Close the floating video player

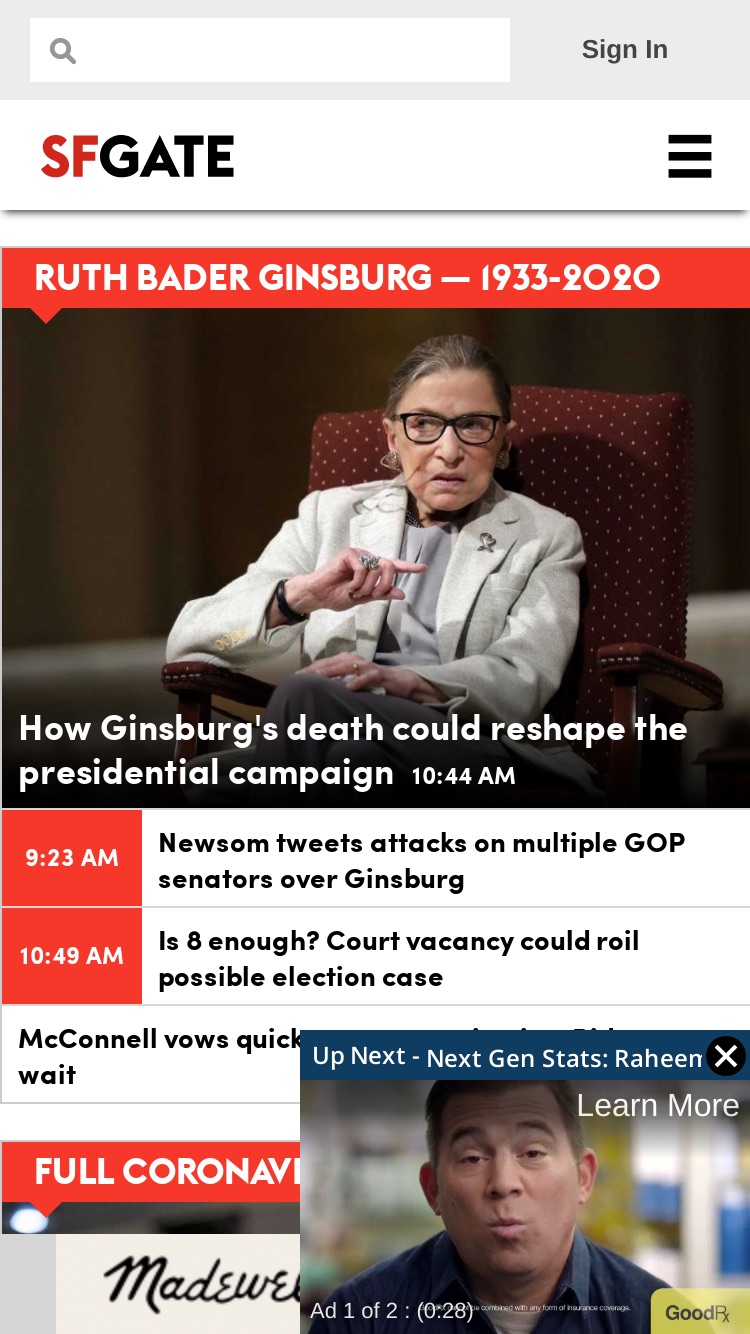point(726,1056)
